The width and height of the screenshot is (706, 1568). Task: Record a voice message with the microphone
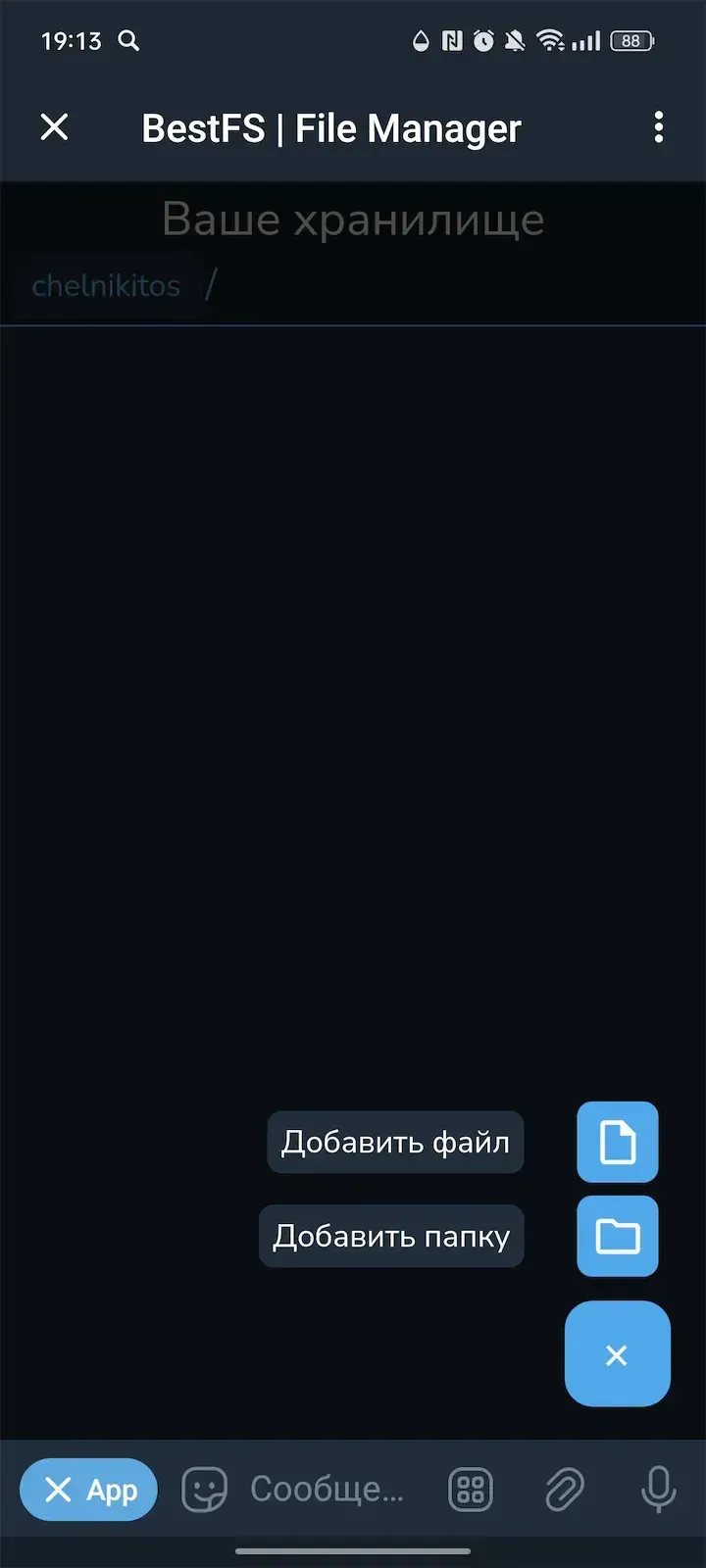(658, 1490)
